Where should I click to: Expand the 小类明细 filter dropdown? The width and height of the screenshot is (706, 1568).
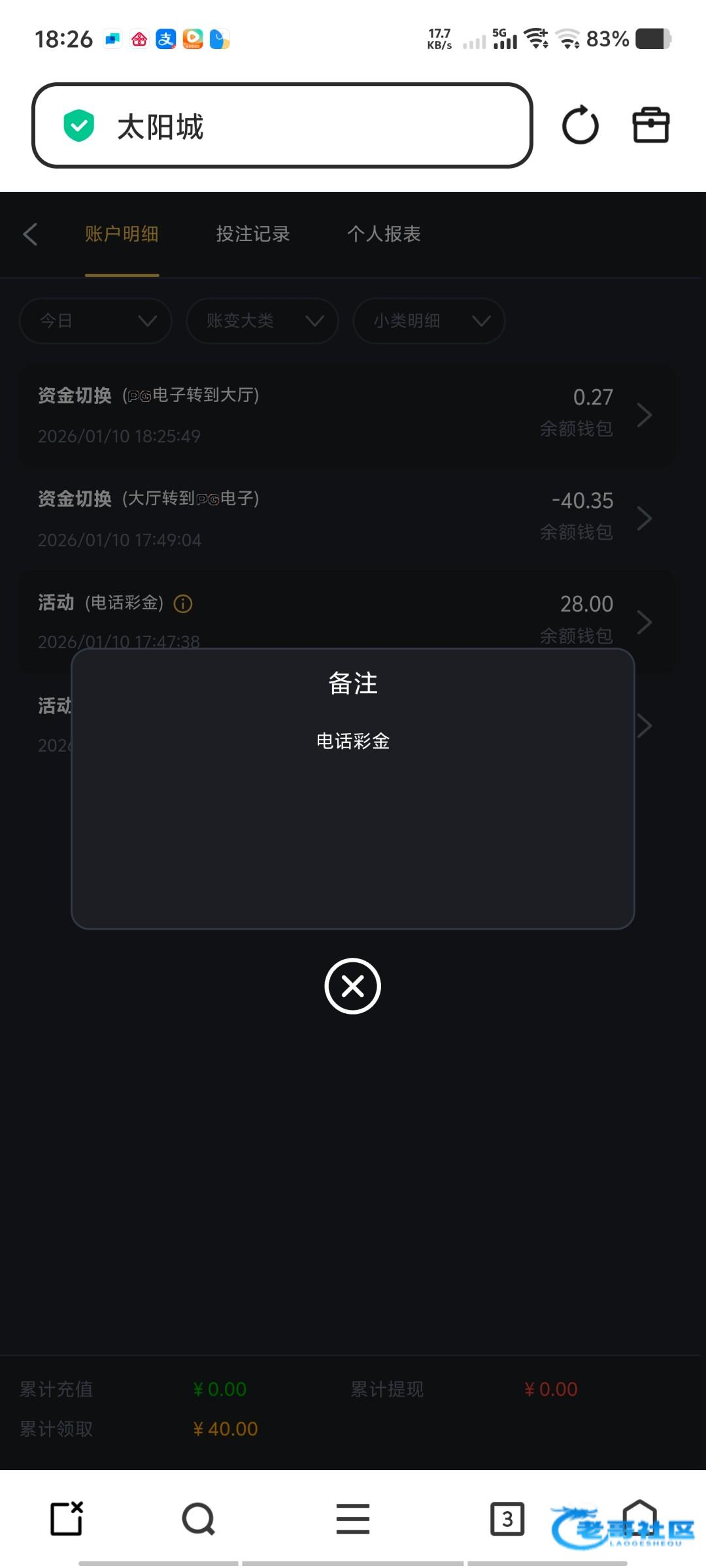pyautogui.click(x=429, y=321)
